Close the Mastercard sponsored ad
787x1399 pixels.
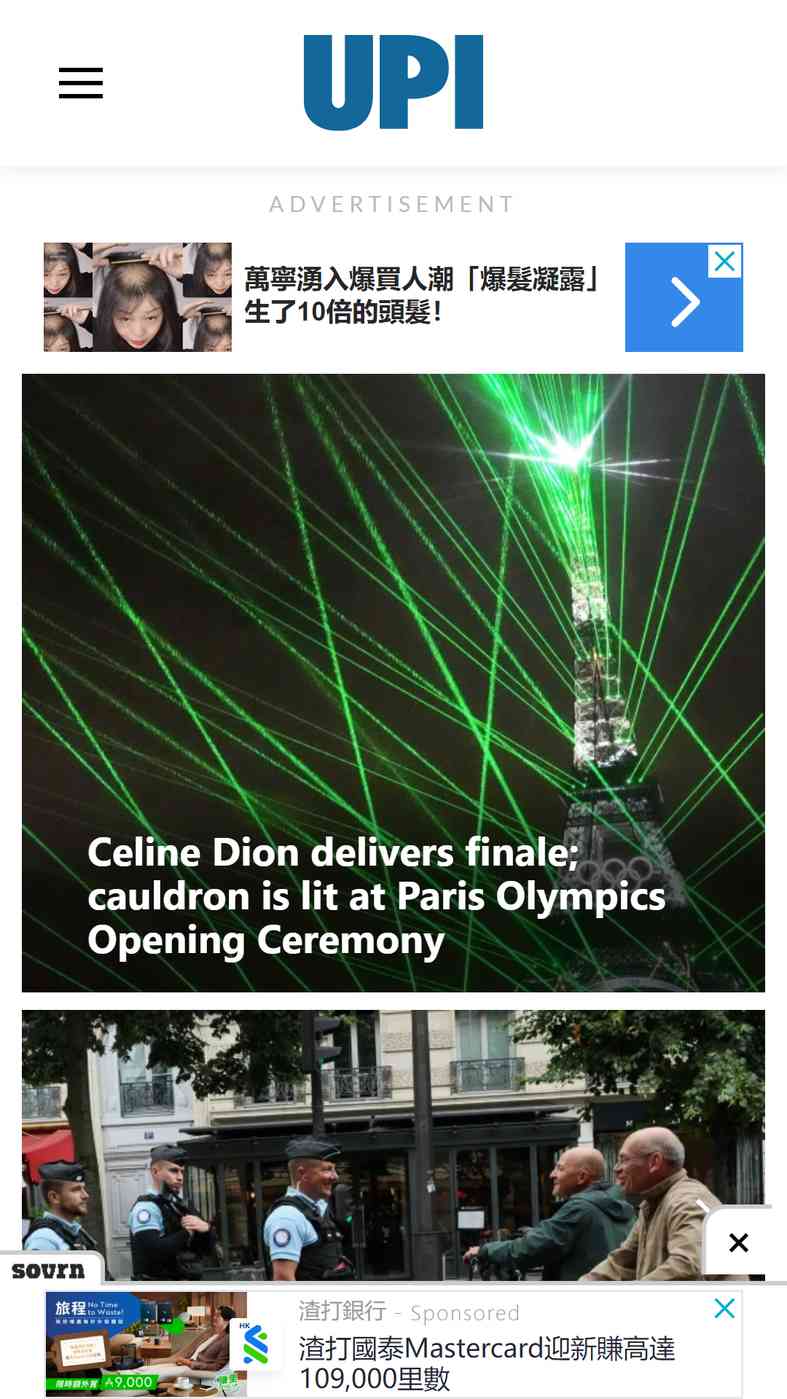click(725, 1308)
